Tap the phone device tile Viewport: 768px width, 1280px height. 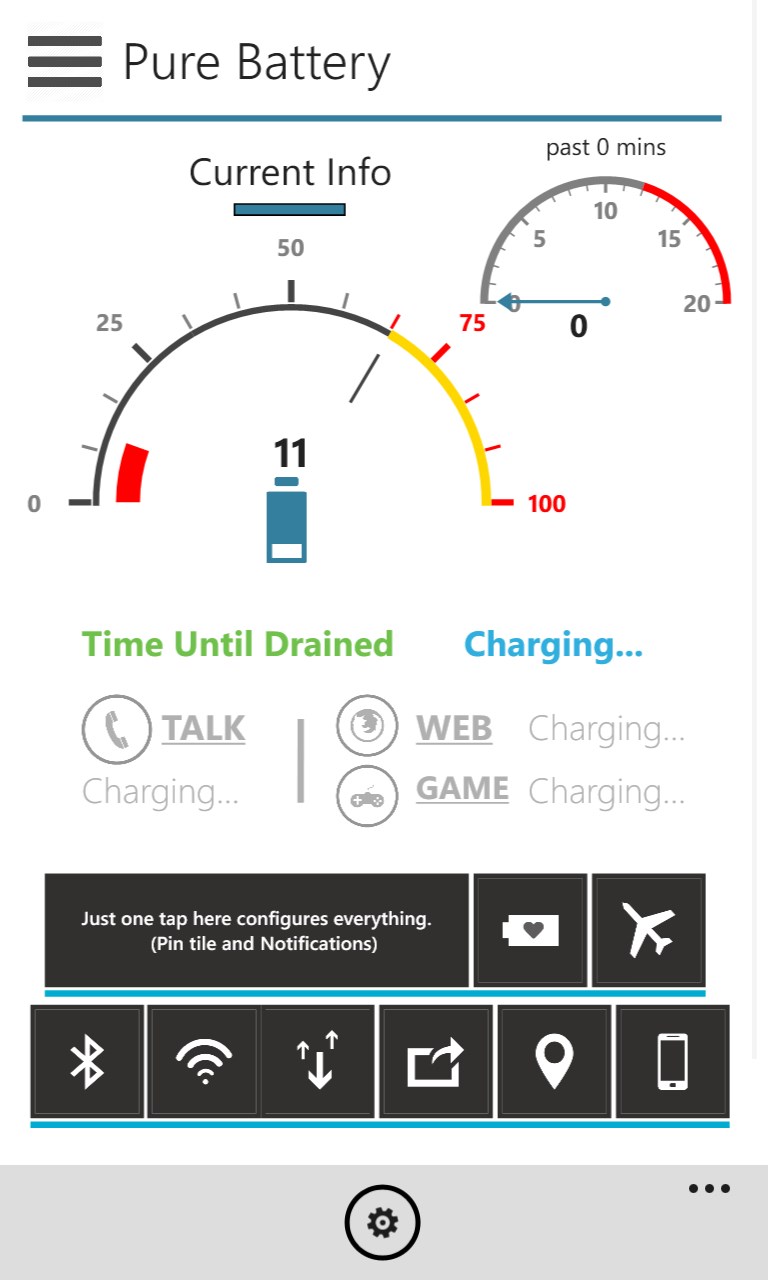[672, 1062]
